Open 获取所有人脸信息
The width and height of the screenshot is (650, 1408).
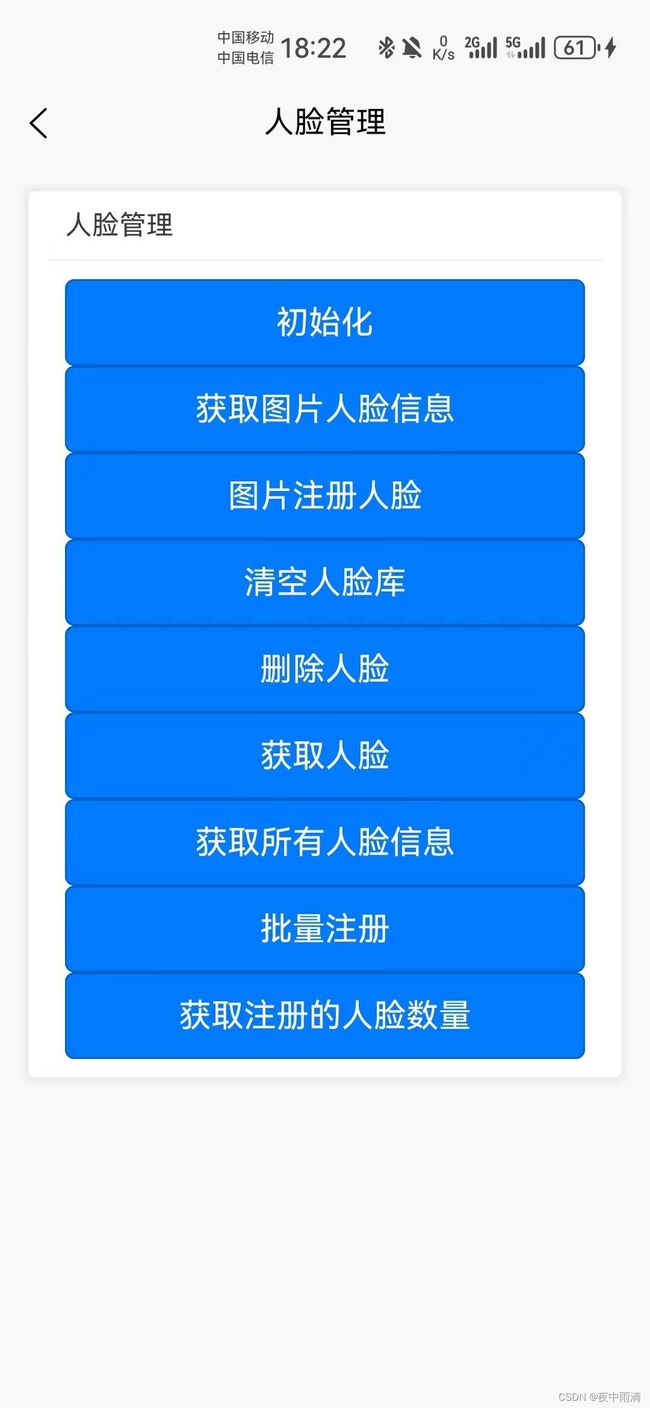pyautogui.click(x=325, y=842)
